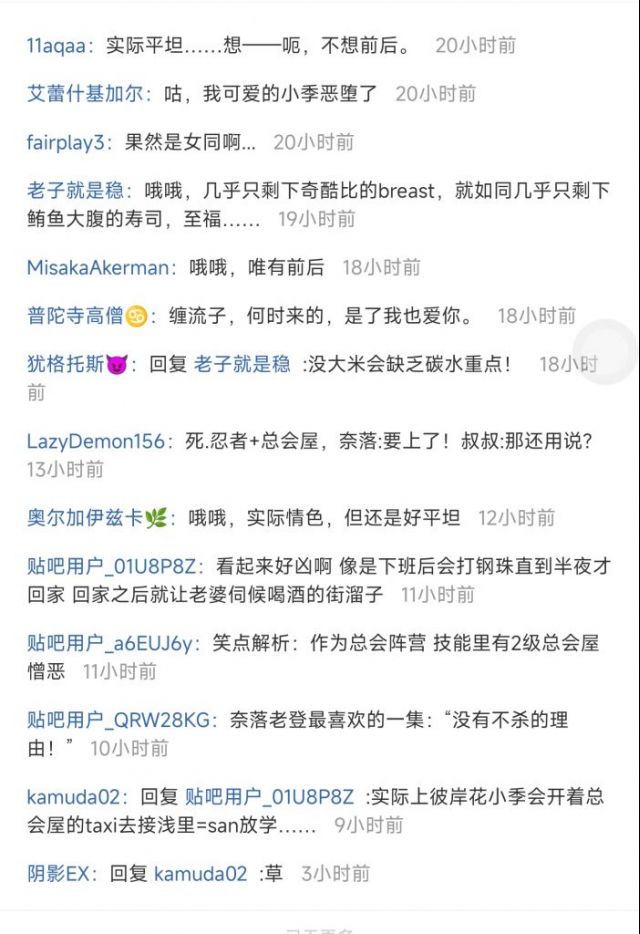Tap 贴吧用户_01U8P8Z mentioned in kamuda02's reply
Image resolution: width=640 pixels, height=934 pixels.
269,797
